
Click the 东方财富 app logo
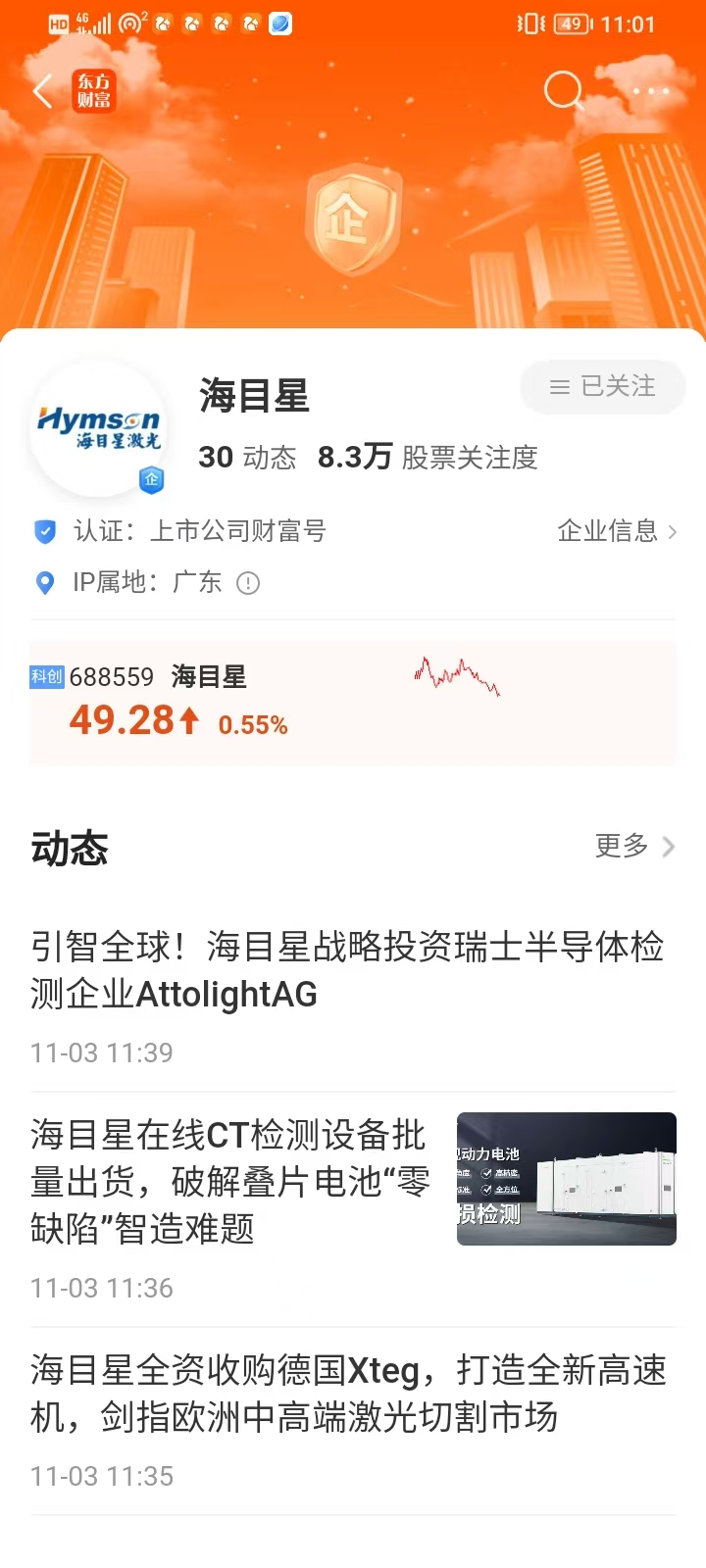pos(93,91)
